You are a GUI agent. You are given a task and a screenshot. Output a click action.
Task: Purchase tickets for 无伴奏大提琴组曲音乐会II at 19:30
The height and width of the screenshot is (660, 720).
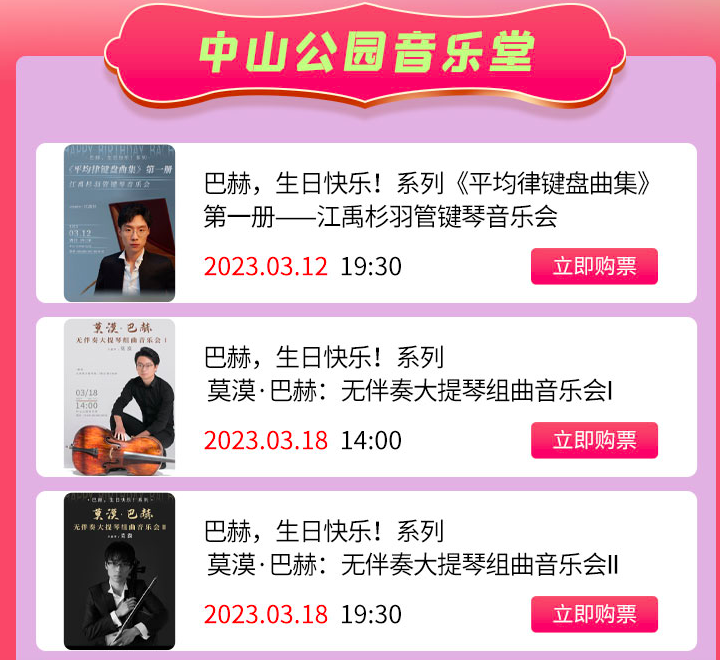[x=594, y=614]
